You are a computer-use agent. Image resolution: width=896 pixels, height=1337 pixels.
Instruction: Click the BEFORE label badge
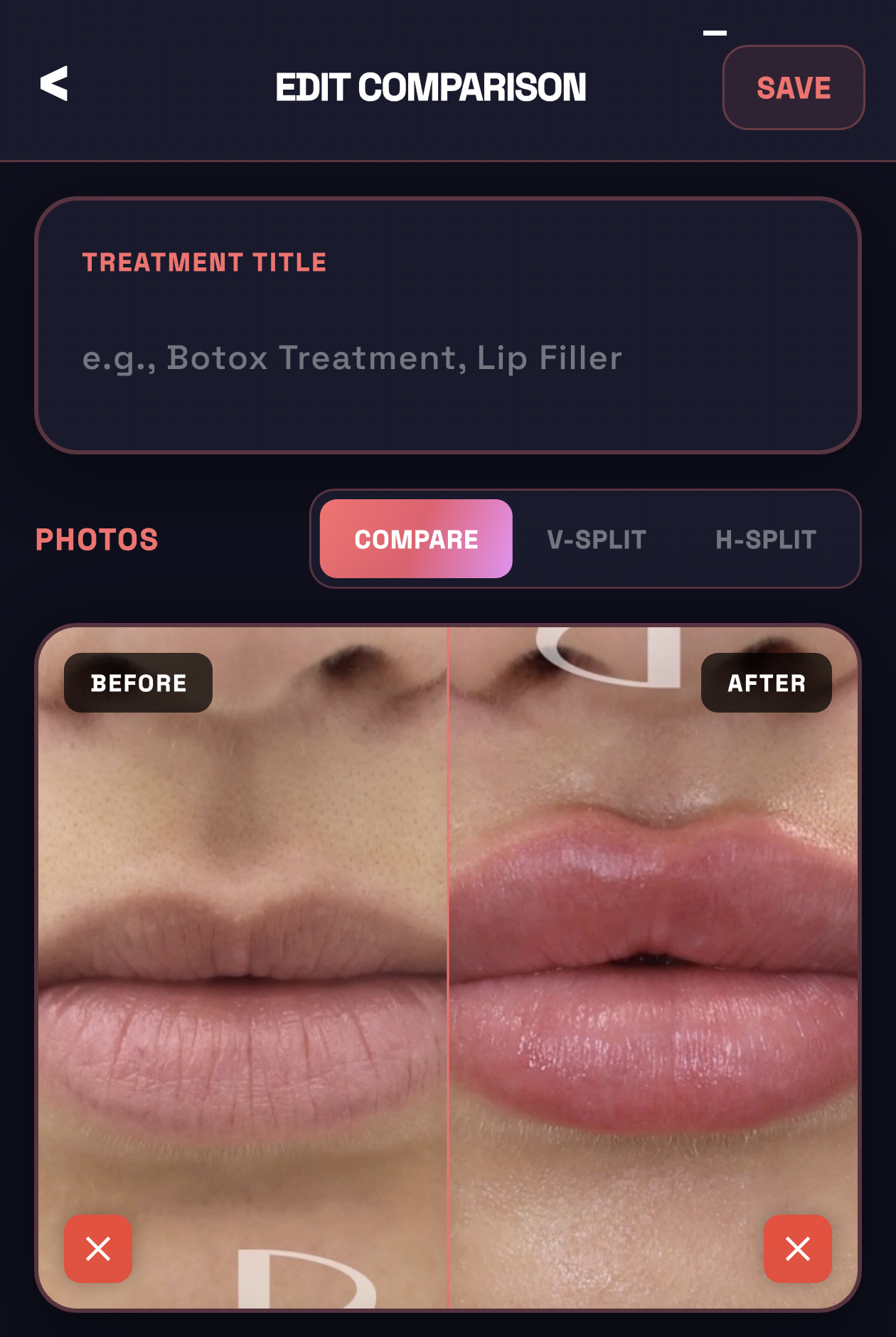pyautogui.click(x=137, y=682)
